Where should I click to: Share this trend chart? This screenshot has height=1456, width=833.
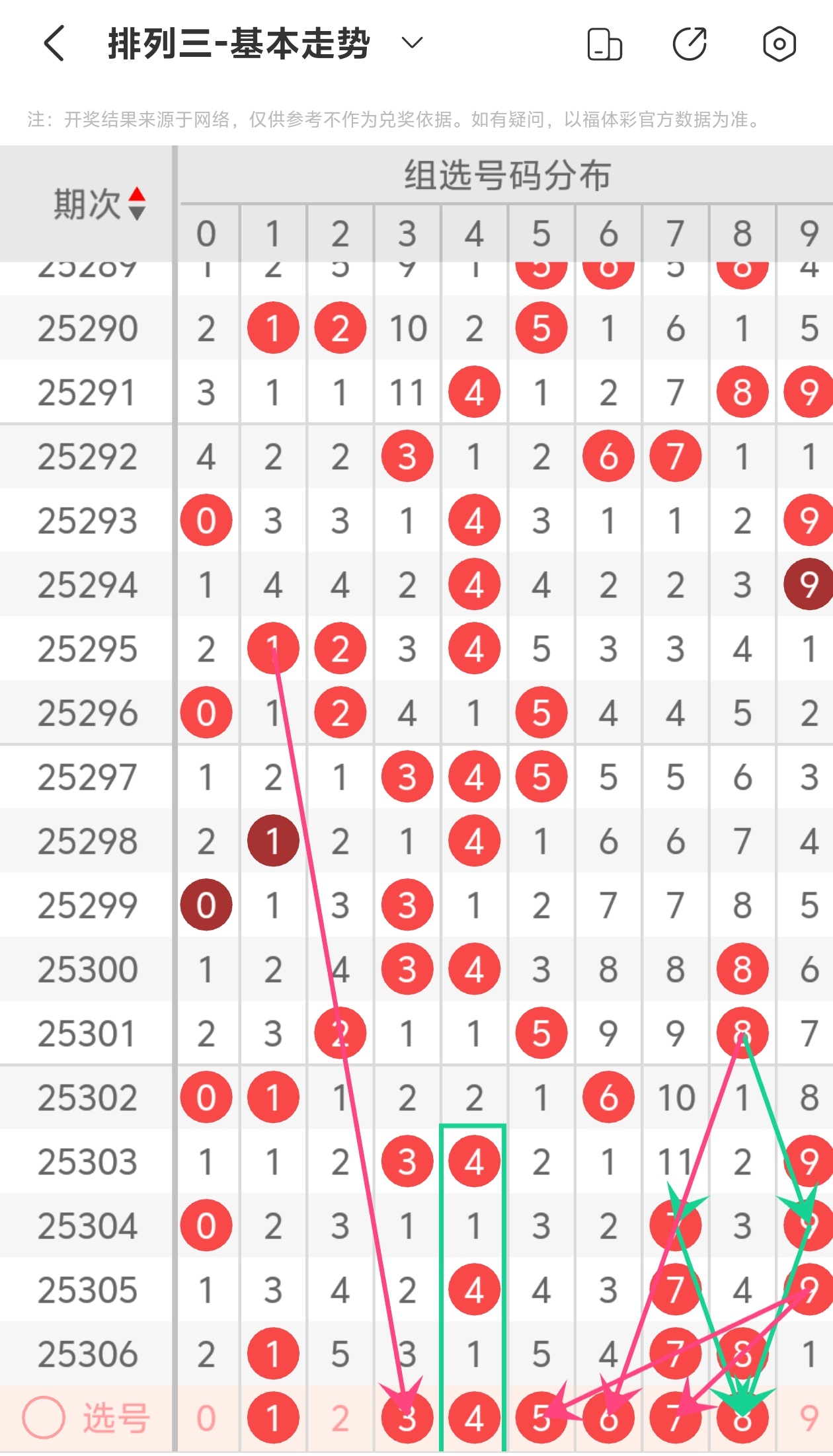pos(690,44)
